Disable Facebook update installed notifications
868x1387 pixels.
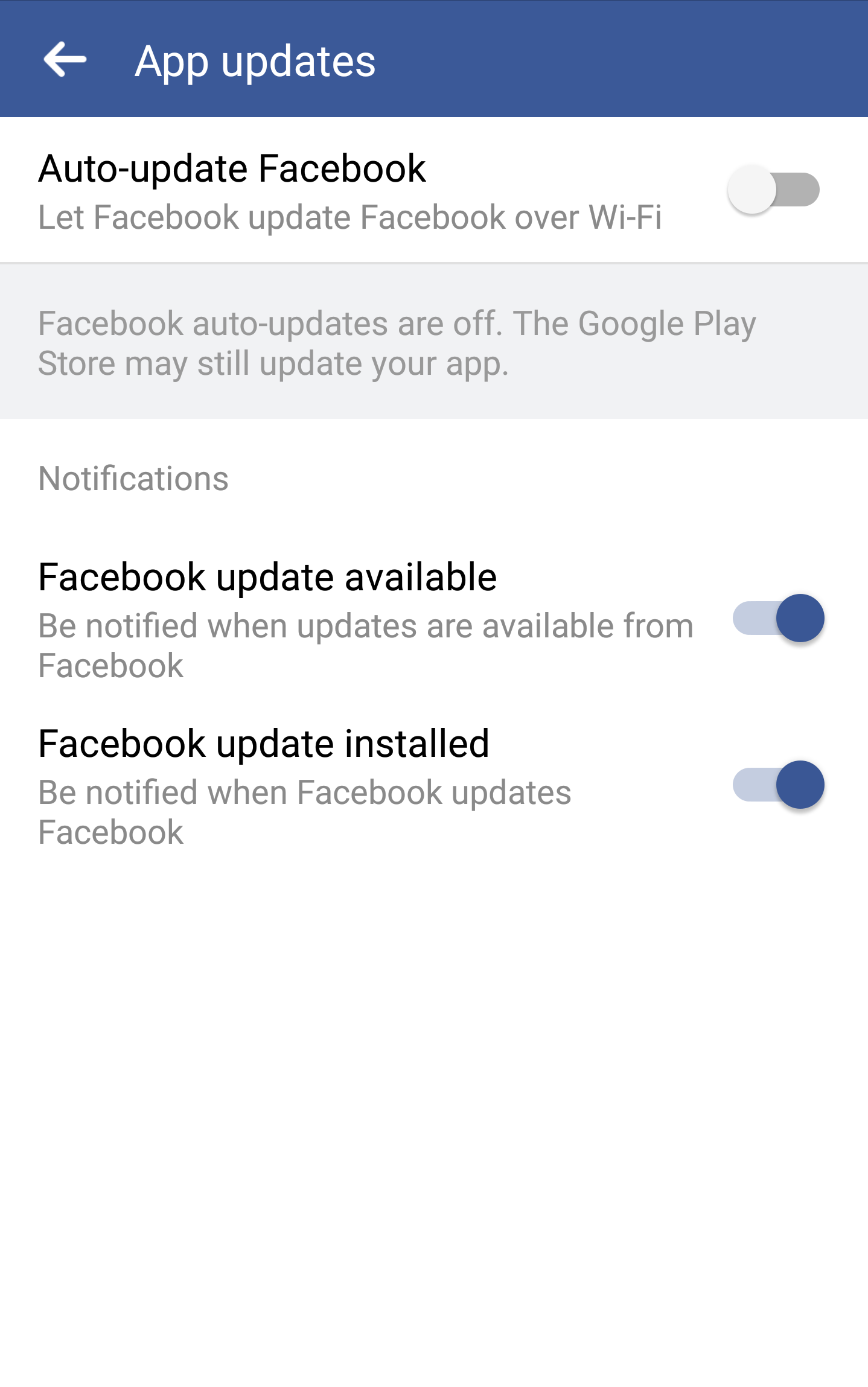click(x=777, y=785)
